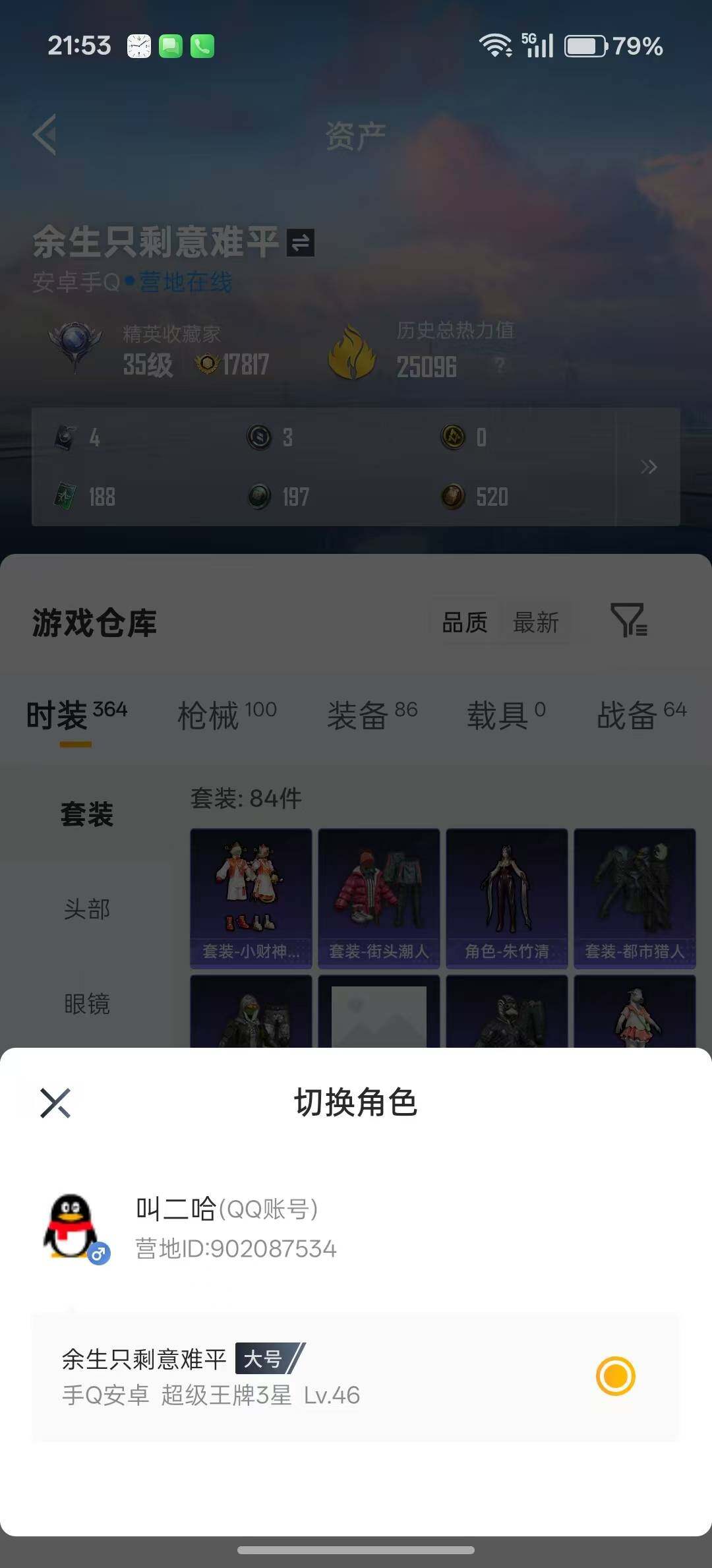The width and height of the screenshot is (712, 1568).
Task: Toggle the 最新 sorting option
Action: click(537, 622)
